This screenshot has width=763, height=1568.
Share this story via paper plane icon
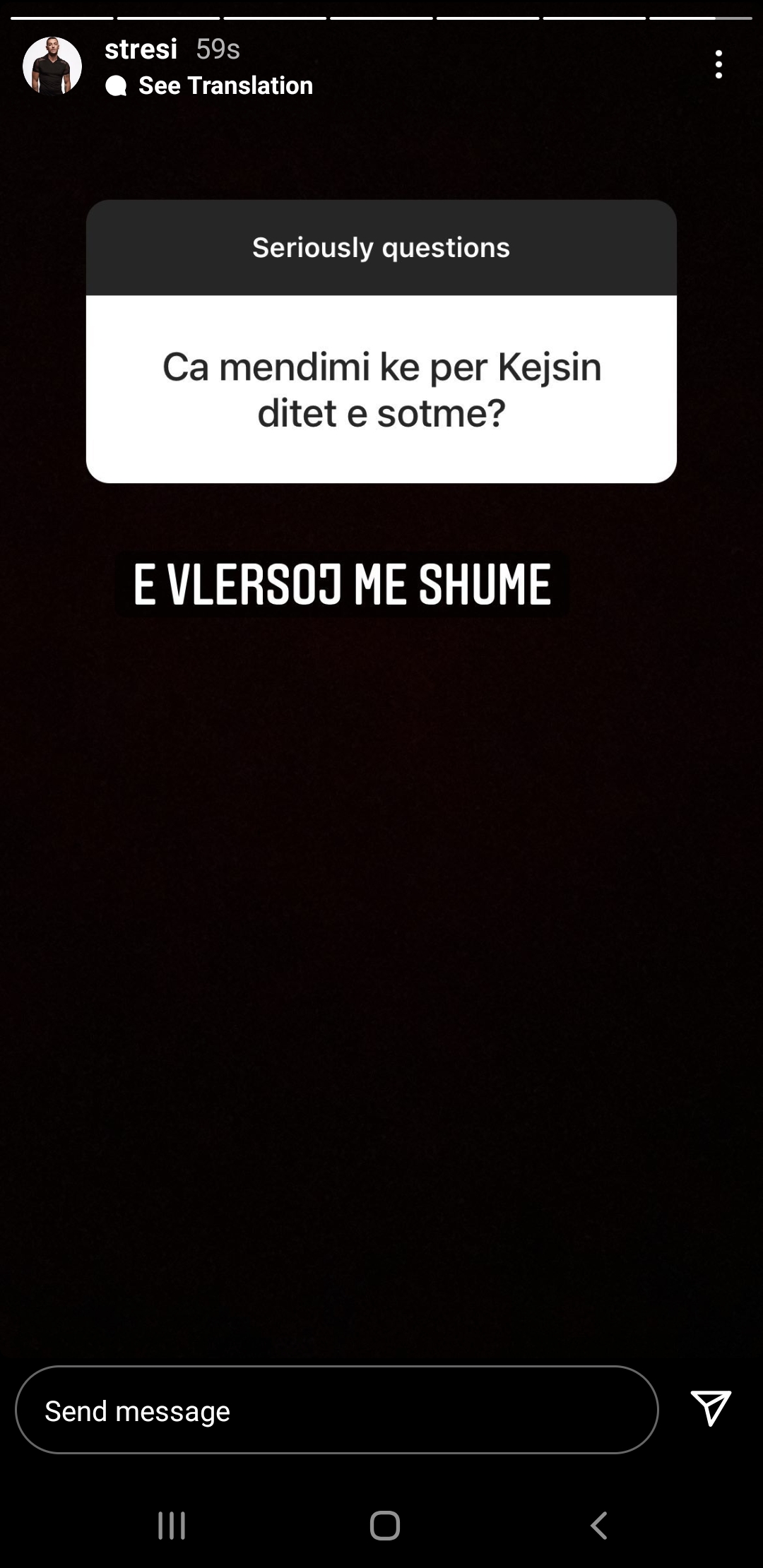(x=710, y=1408)
